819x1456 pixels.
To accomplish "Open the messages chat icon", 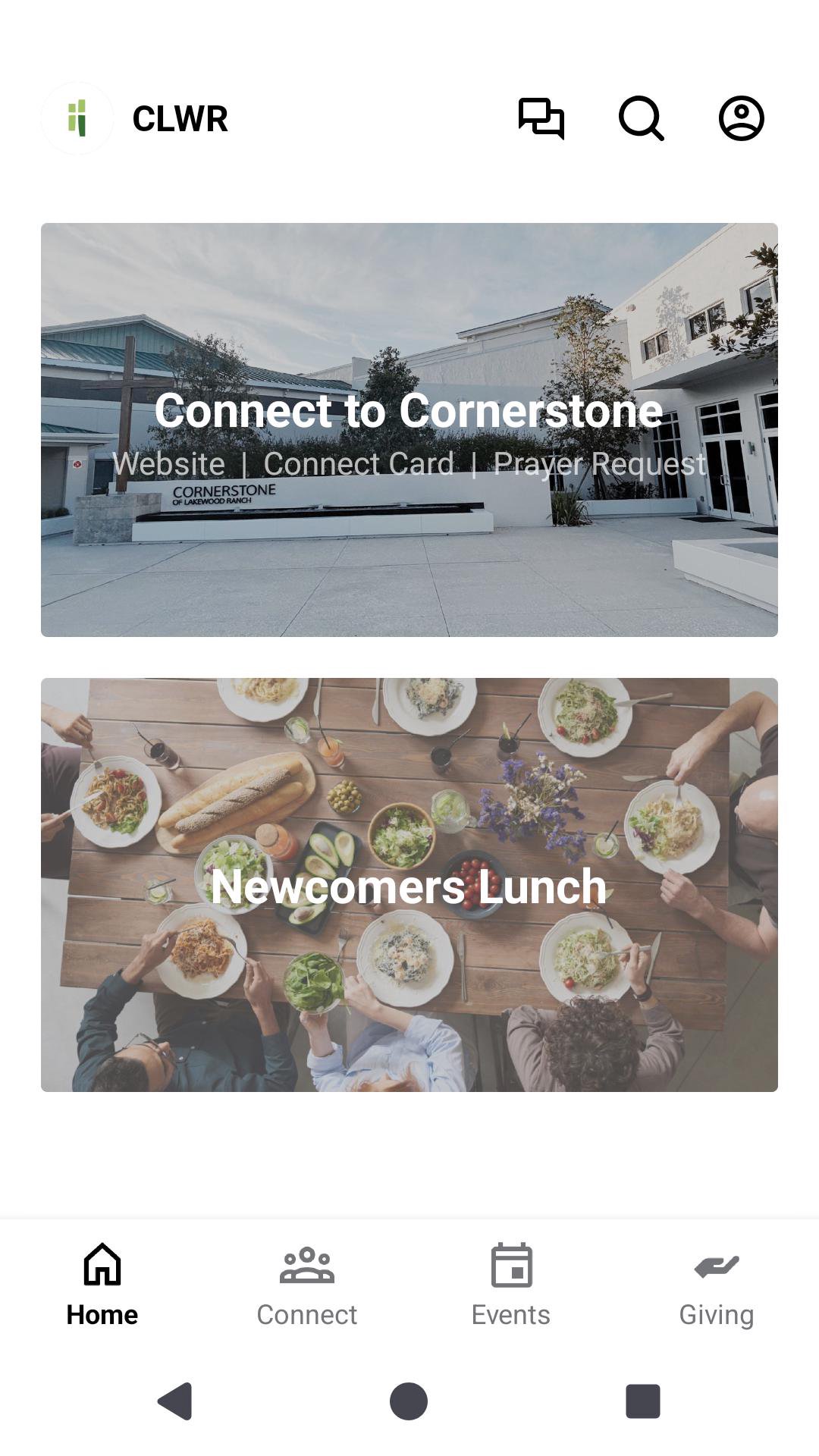I will click(541, 118).
